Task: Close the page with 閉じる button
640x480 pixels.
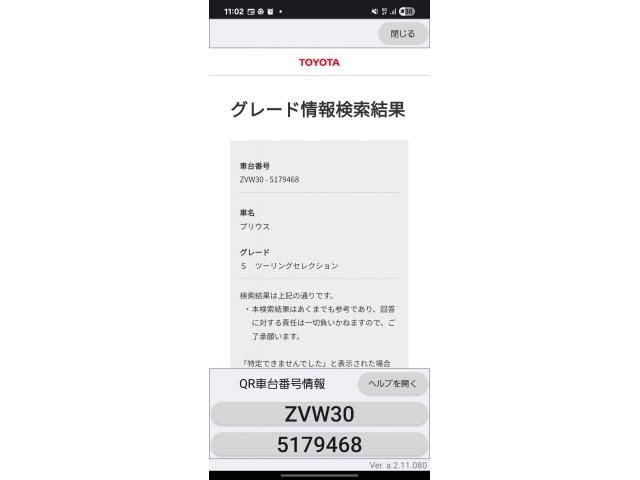Action: 402,33
